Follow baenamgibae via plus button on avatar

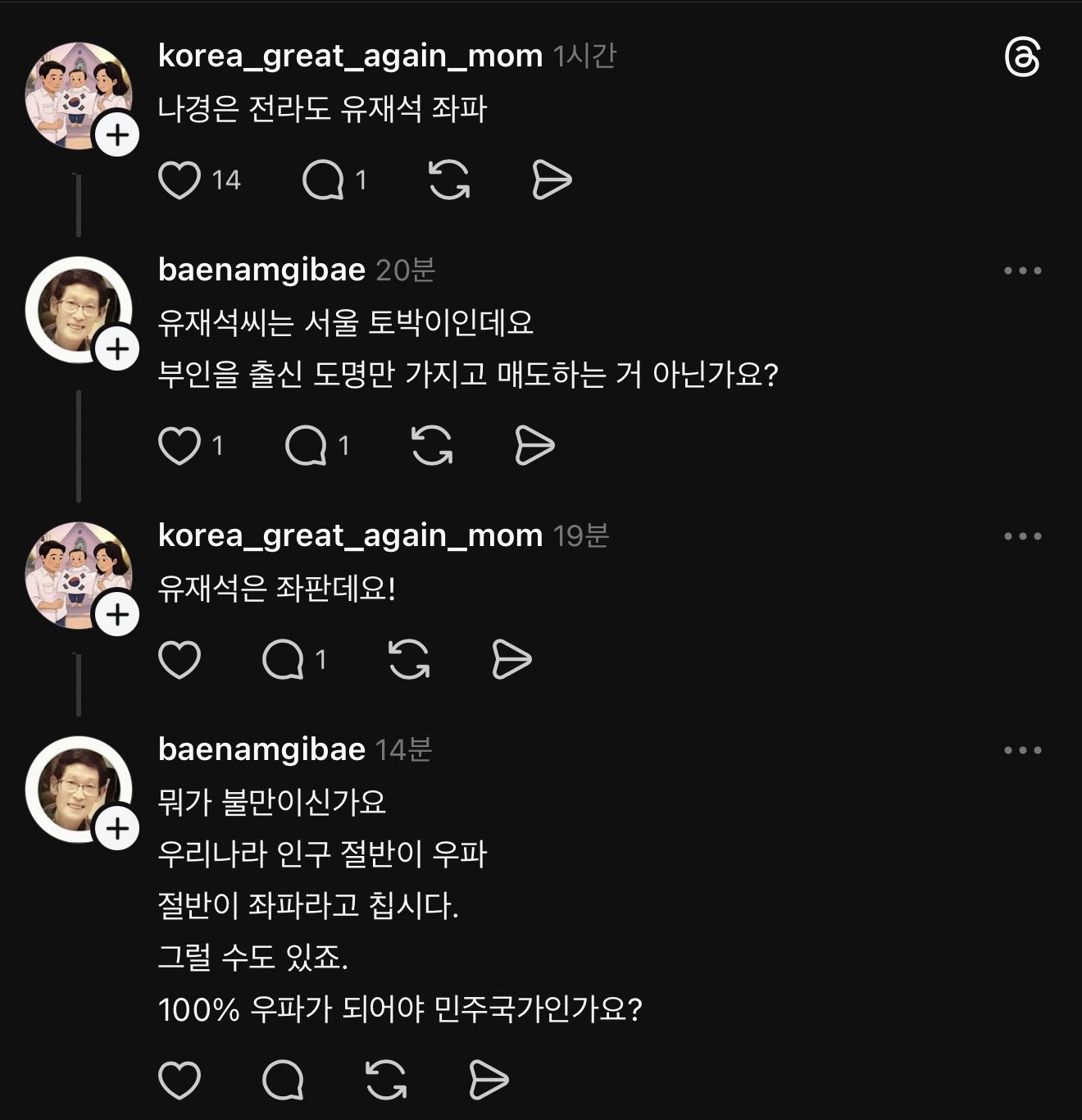pos(117,347)
